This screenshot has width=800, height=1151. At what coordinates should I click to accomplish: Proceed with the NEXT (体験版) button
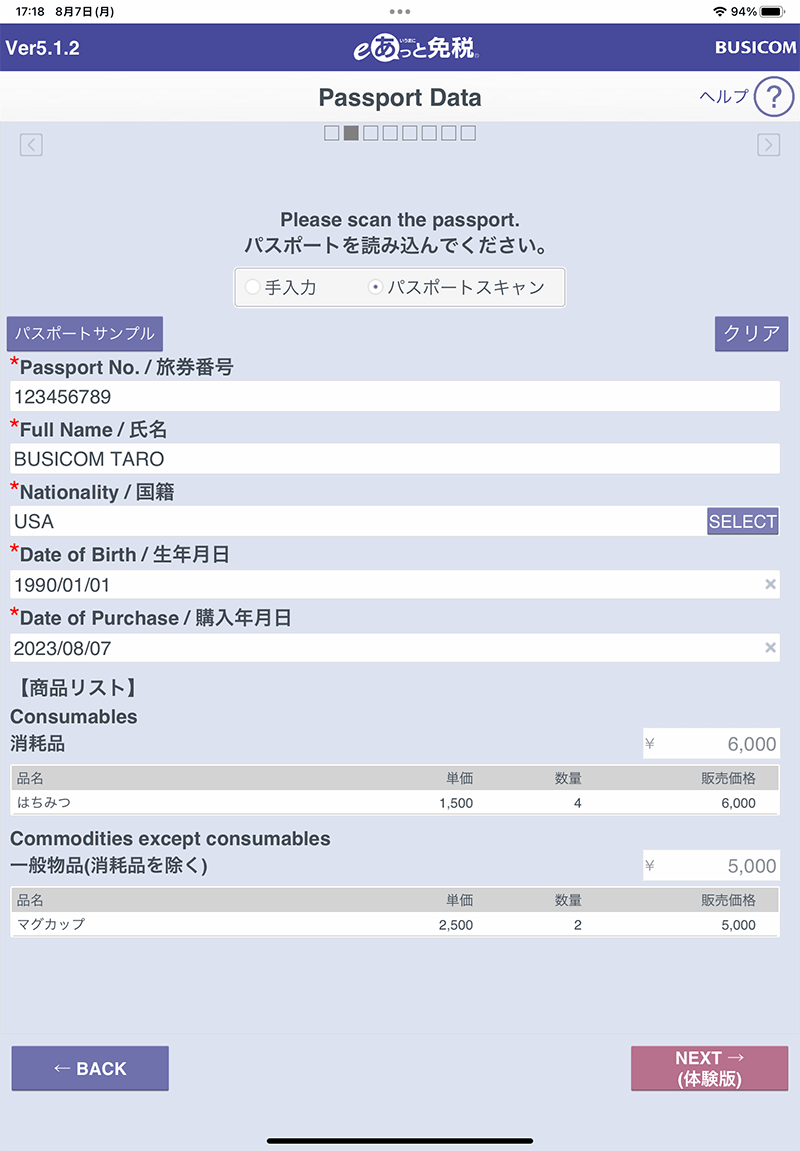click(x=709, y=1068)
